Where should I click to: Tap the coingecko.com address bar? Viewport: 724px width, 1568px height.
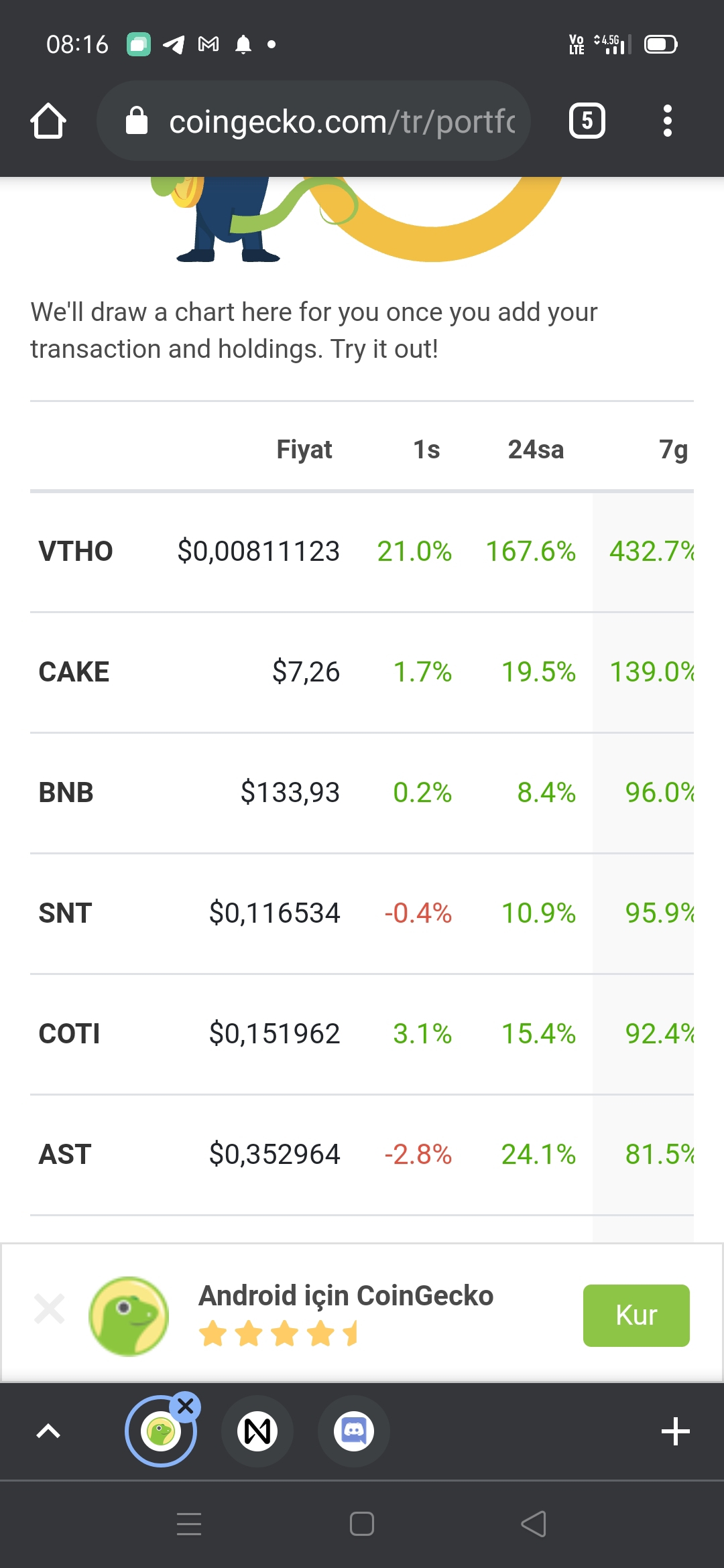point(314,121)
